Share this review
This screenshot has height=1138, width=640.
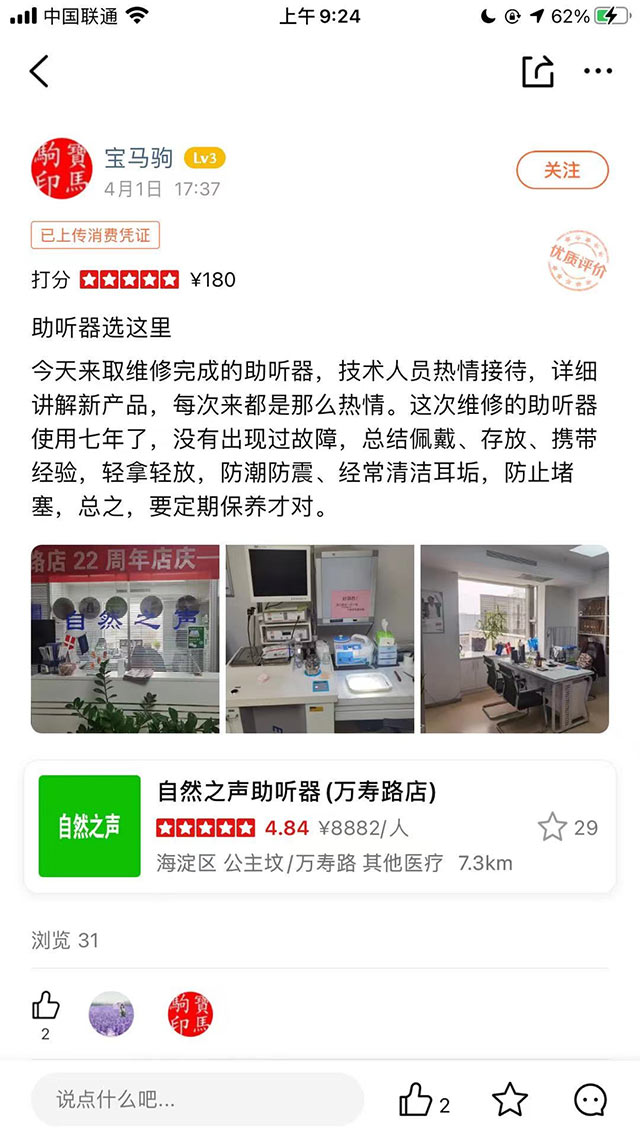point(537,71)
